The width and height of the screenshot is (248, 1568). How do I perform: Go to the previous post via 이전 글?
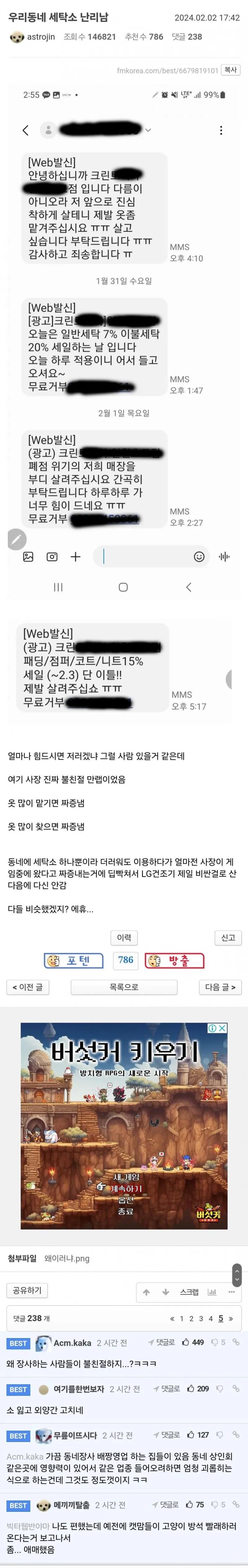(x=28, y=987)
